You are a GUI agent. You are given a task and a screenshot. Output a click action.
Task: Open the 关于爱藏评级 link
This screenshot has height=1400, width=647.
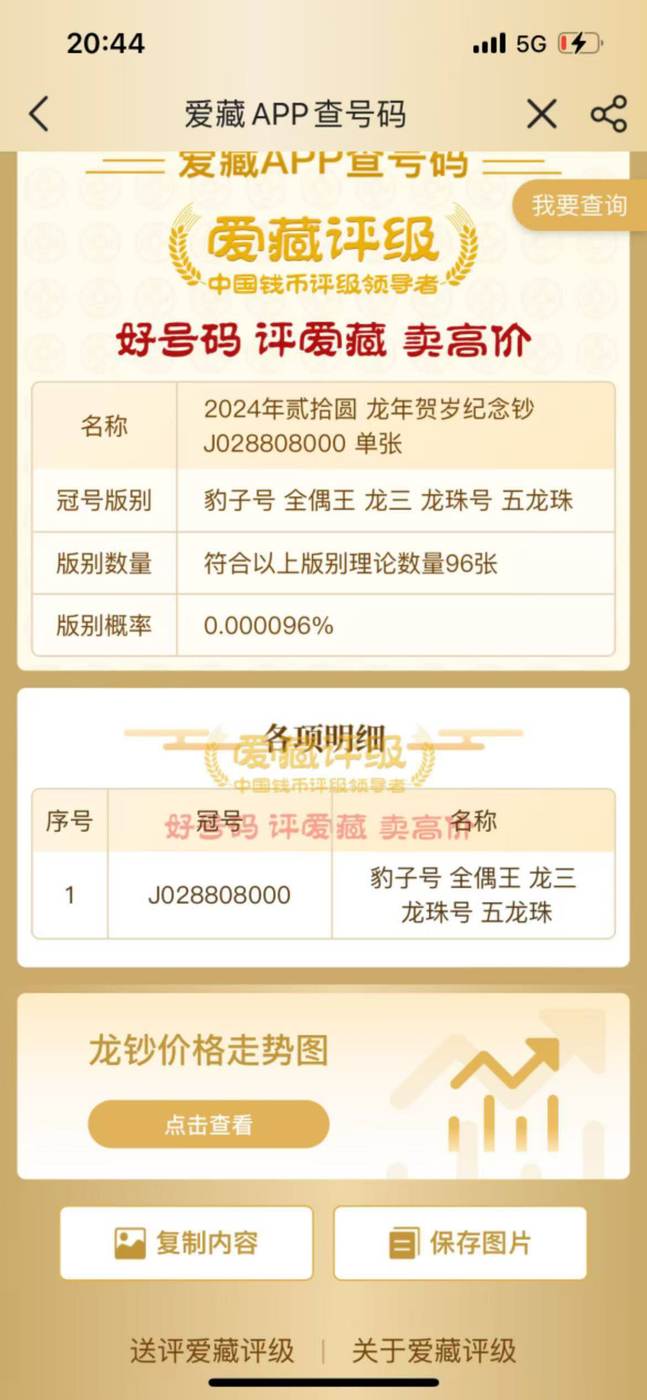click(x=434, y=1352)
